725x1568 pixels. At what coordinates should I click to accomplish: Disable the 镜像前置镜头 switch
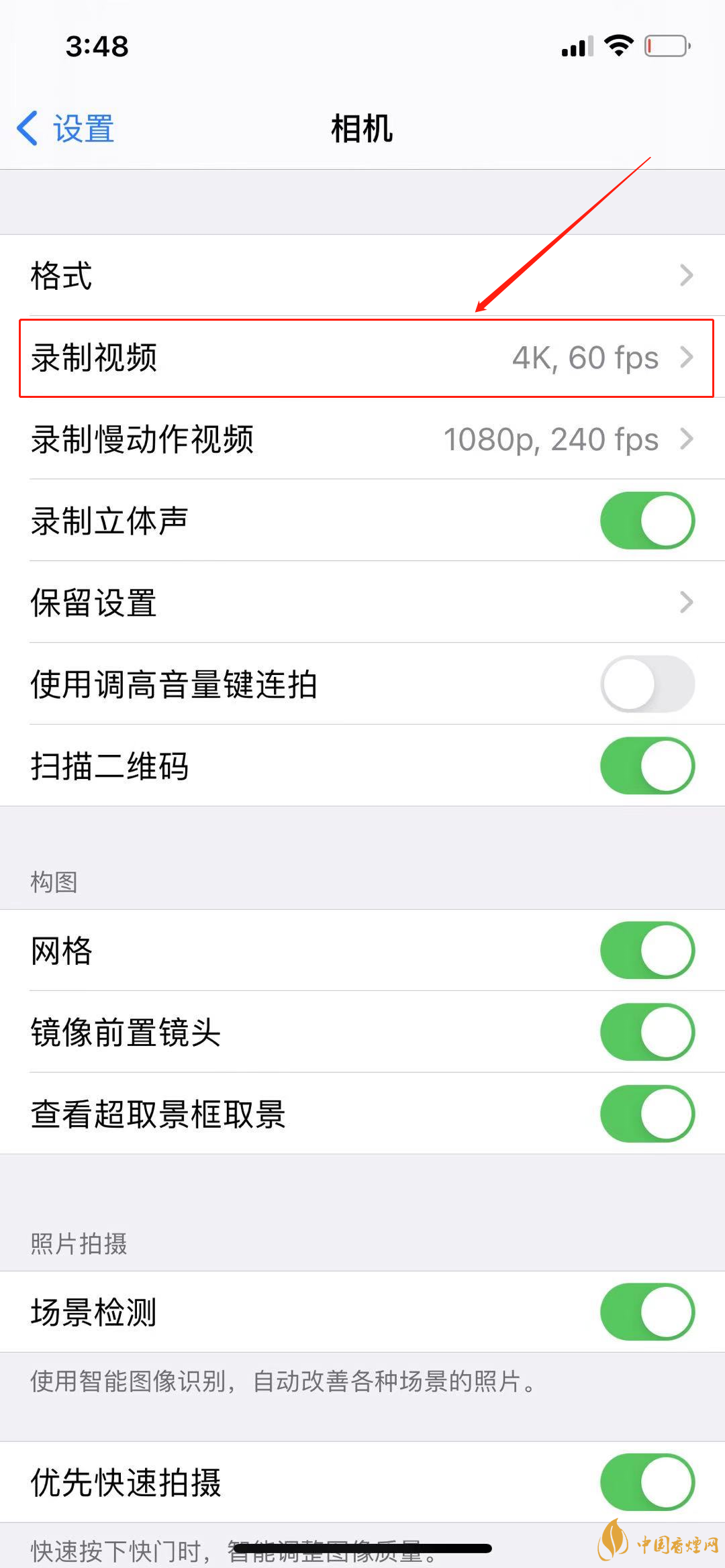pos(646,1032)
